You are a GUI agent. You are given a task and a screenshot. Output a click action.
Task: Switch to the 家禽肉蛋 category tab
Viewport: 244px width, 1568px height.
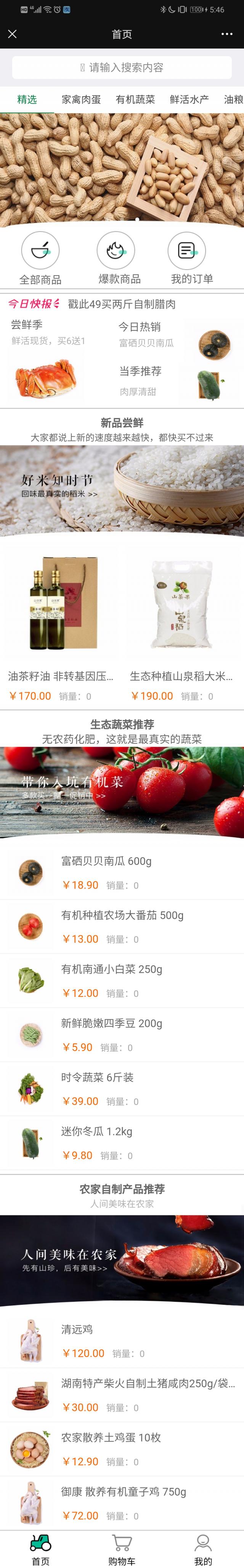click(81, 99)
